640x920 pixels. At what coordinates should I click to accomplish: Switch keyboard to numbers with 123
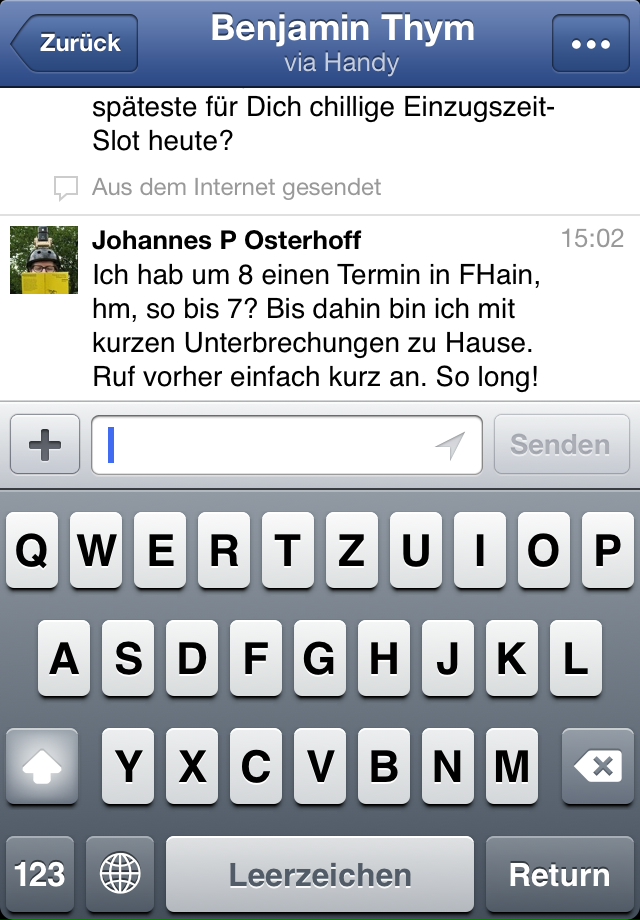click(x=40, y=874)
